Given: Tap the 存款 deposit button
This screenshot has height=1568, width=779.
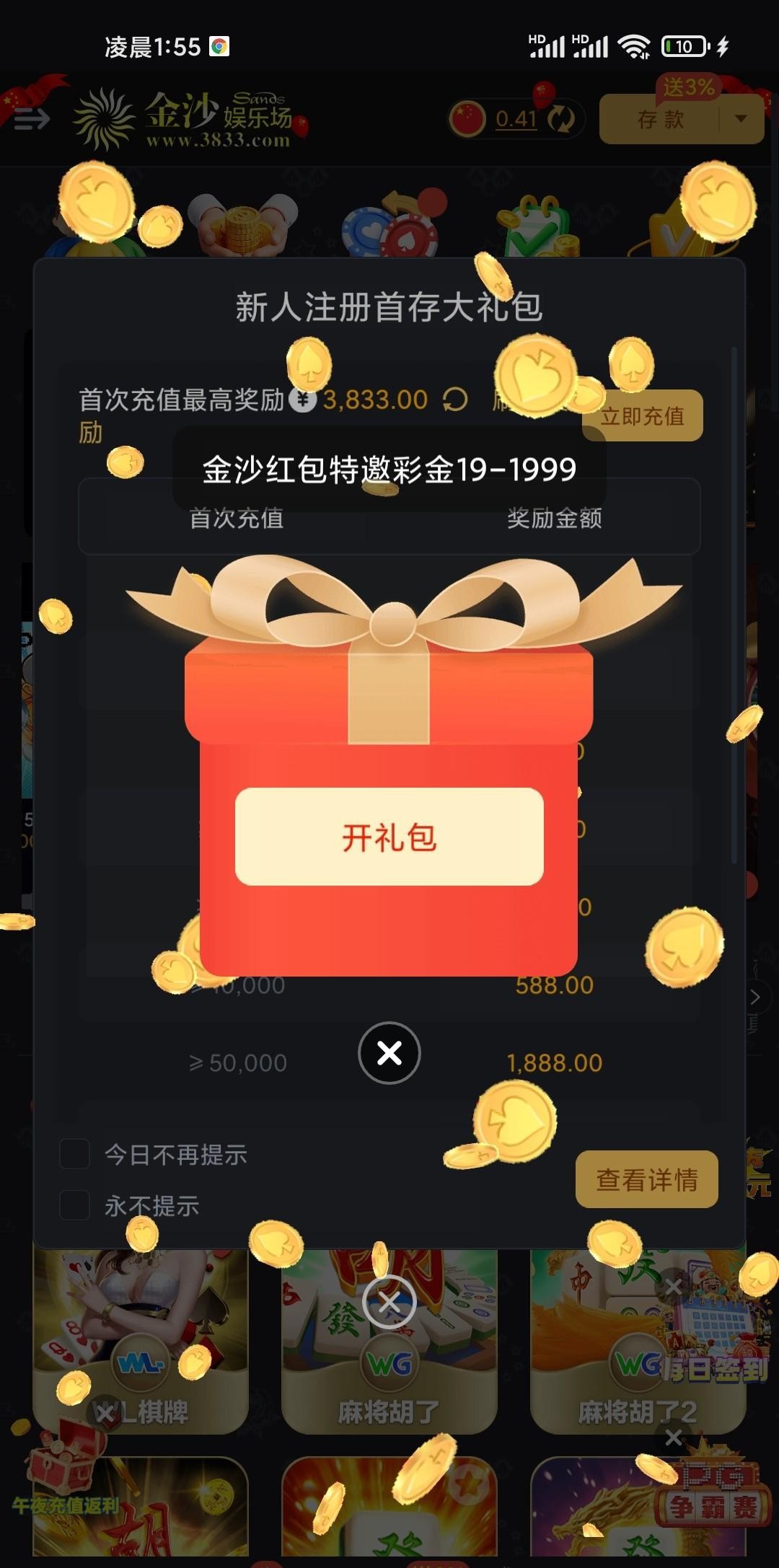Looking at the screenshot, I should point(660,120).
